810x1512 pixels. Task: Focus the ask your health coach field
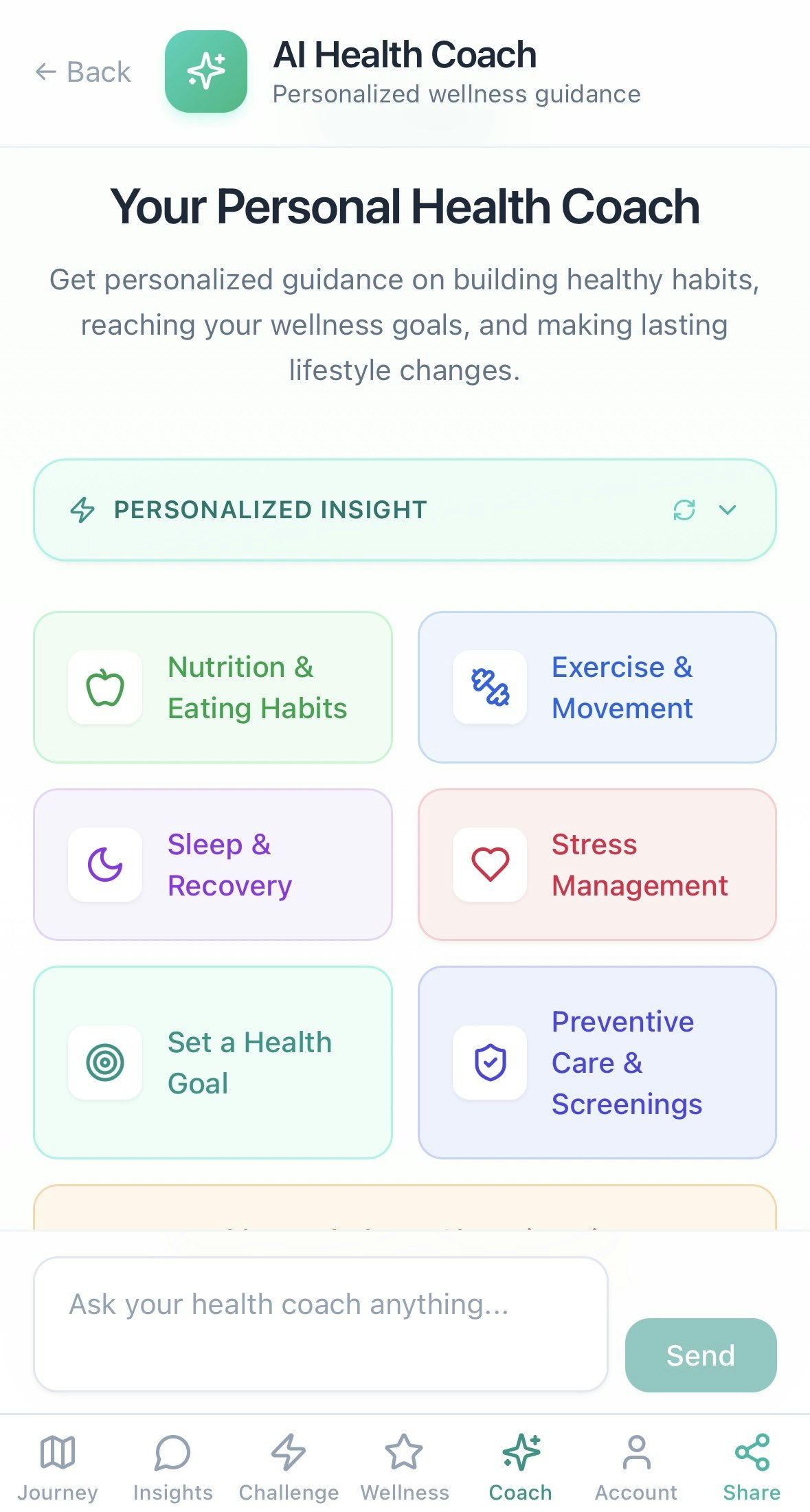tap(320, 1324)
